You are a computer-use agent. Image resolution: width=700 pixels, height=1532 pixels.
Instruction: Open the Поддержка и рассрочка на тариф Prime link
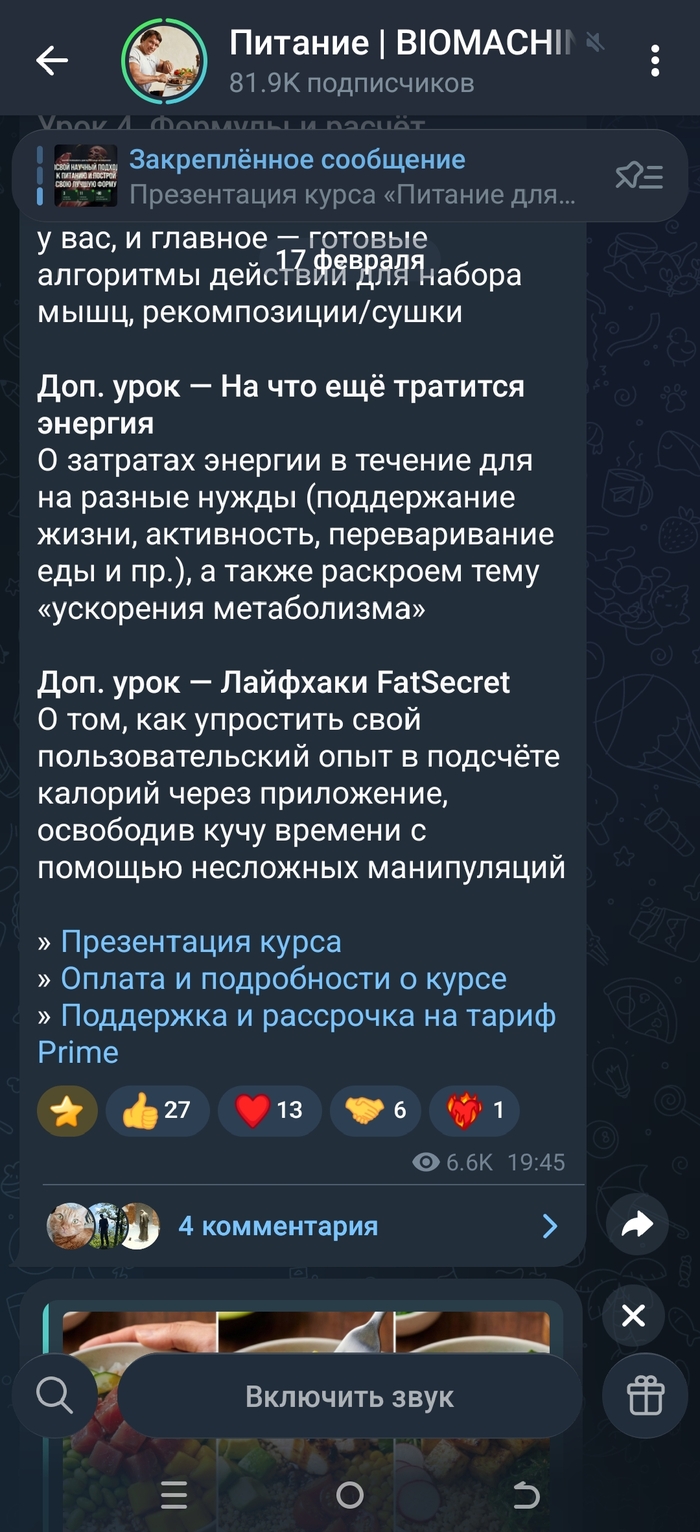(x=308, y=1015)
